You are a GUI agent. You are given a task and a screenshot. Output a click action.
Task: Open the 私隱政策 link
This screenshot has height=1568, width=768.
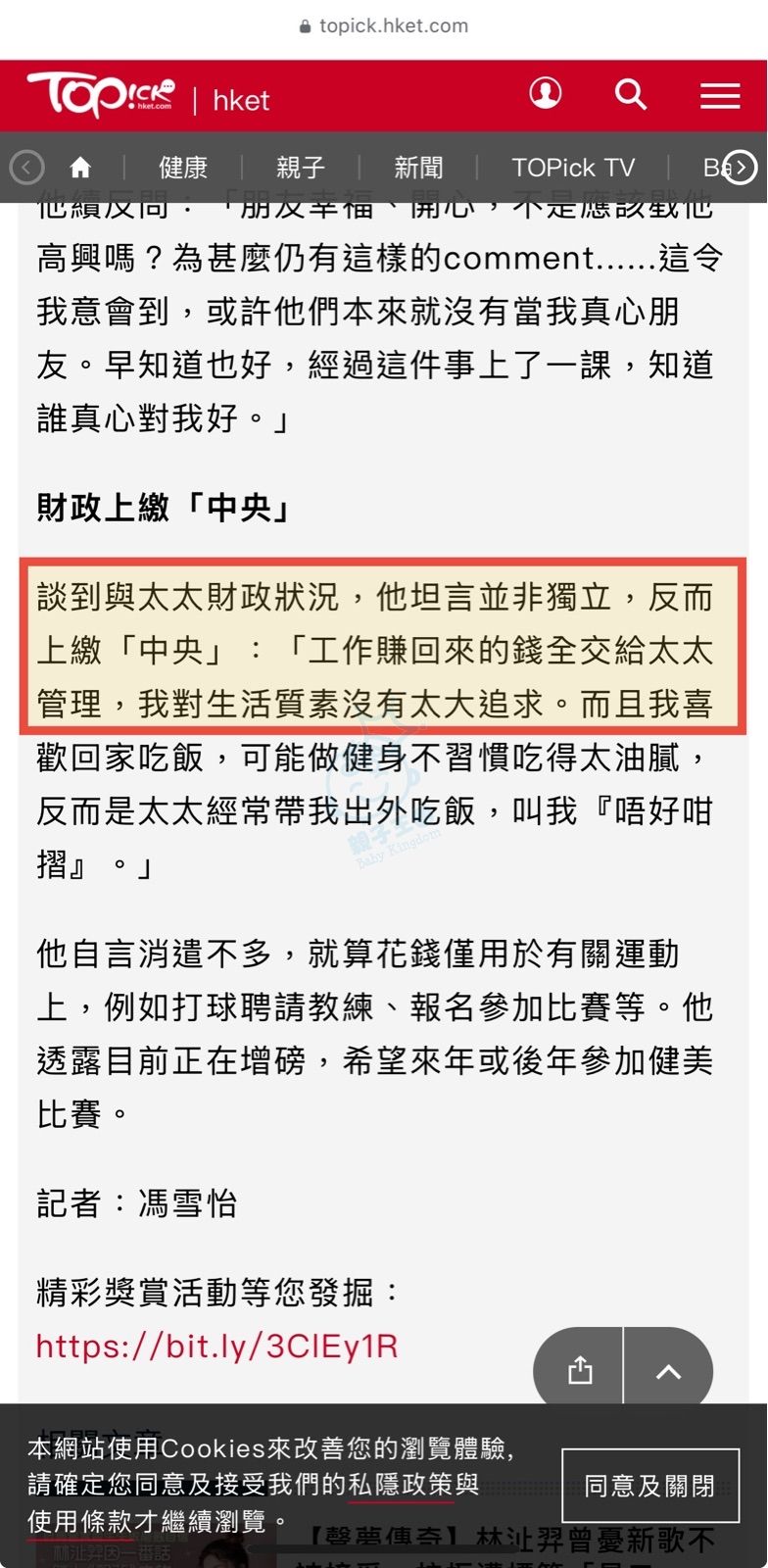400,1485
